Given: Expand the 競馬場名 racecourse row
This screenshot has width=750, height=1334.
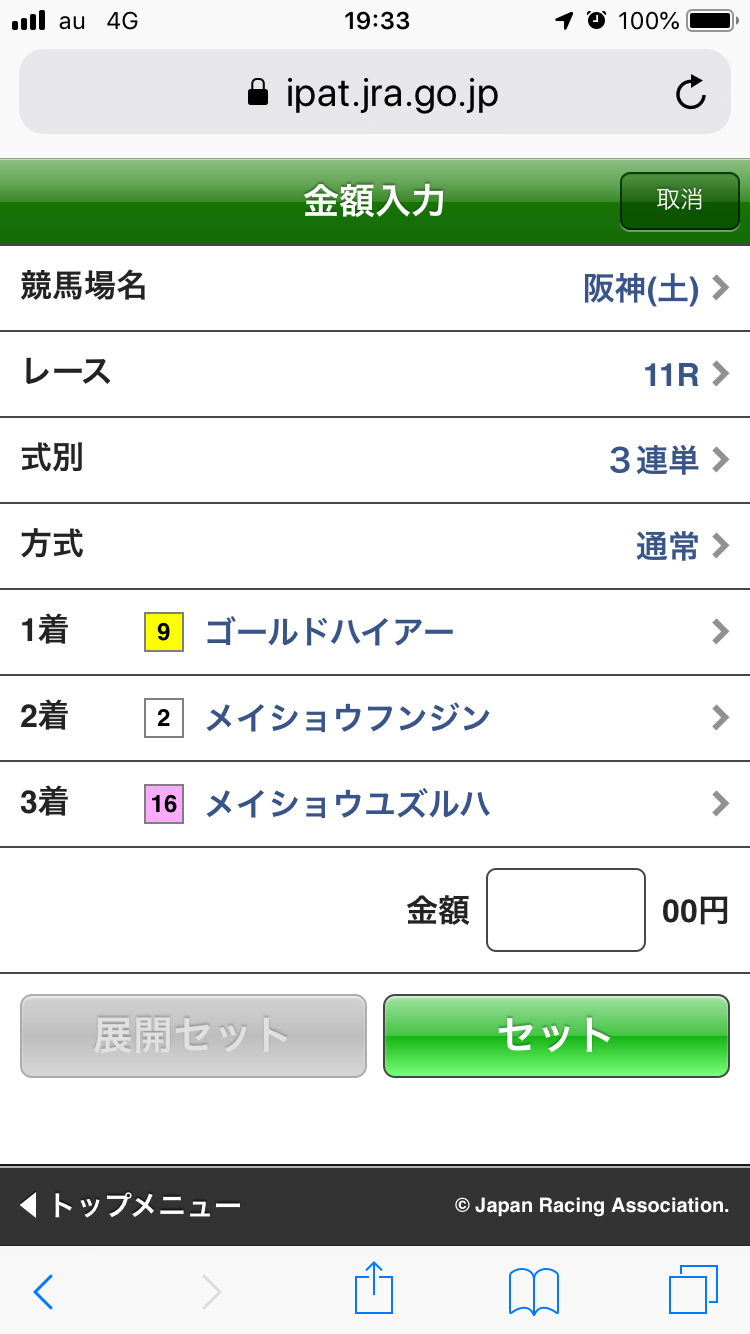Looking at the screenshot, I should pos(375,288).
